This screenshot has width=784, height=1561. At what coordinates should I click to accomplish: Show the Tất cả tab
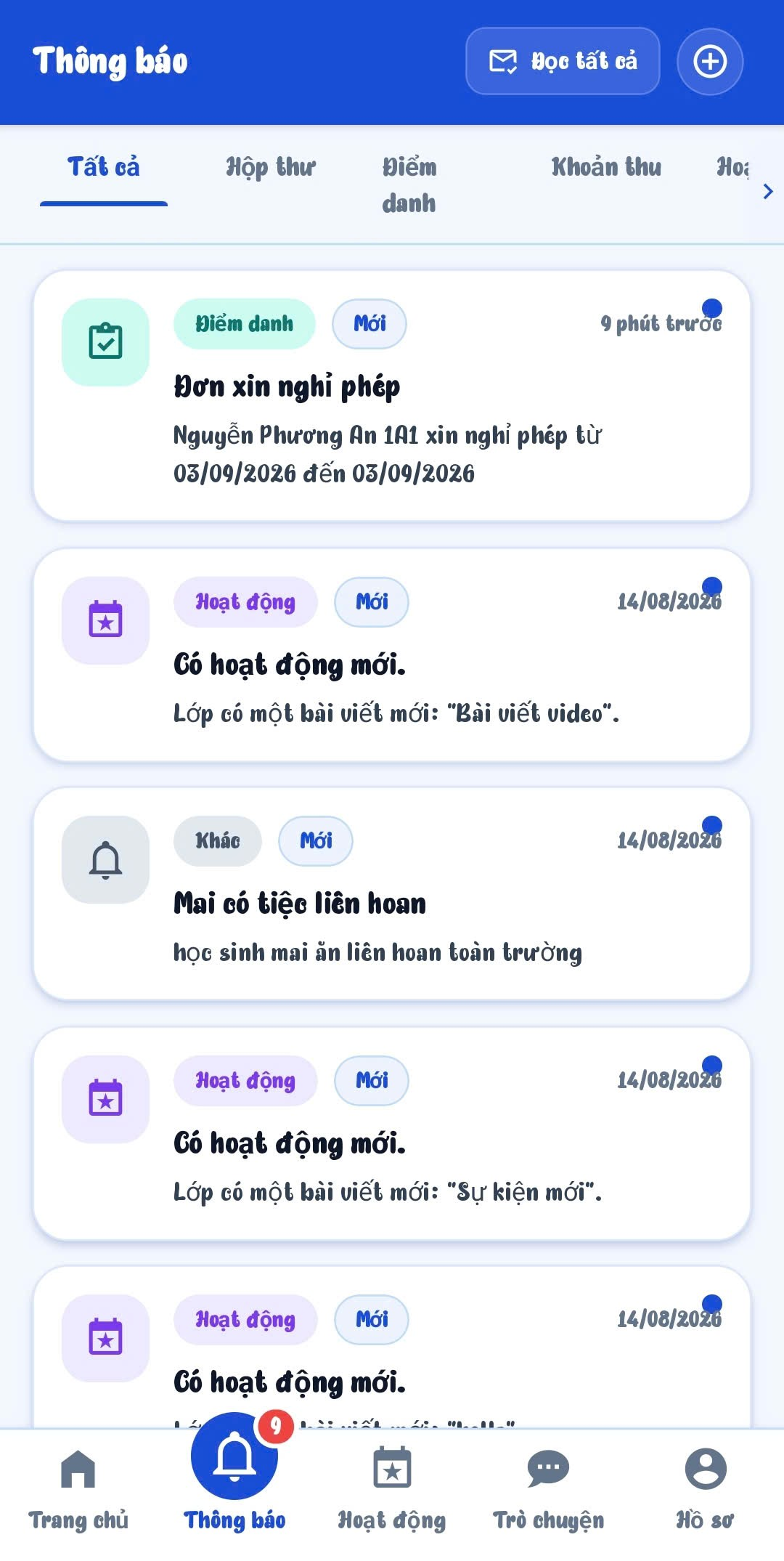[x=104, y=167]
